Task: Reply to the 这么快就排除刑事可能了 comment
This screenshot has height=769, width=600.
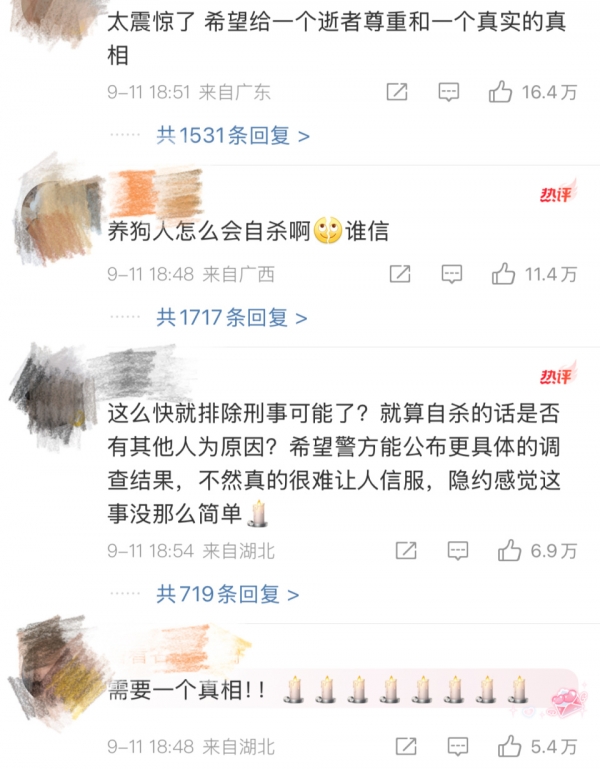Action: 456,549
